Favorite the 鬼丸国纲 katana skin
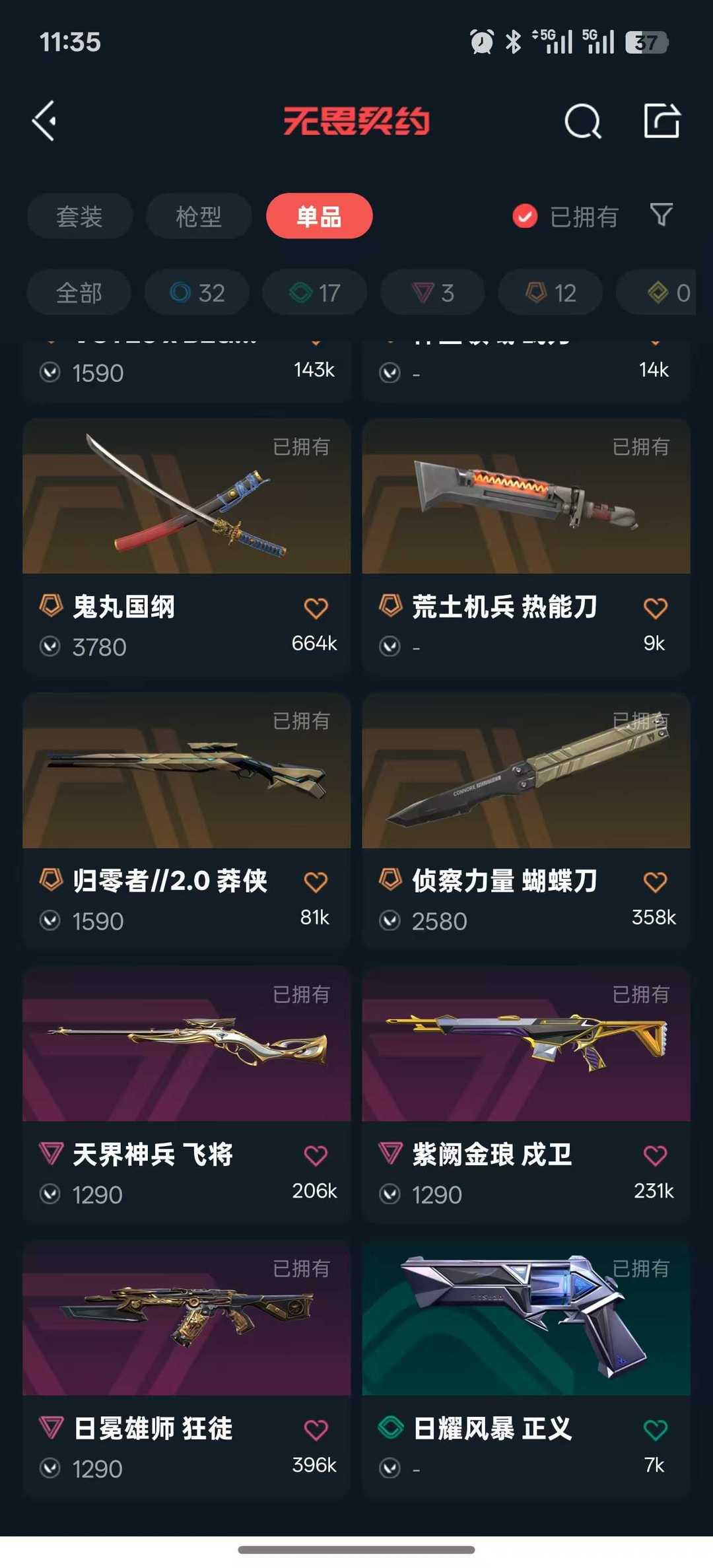The image size is (713, 1568). pyautogui.click(x=317, y=607)
